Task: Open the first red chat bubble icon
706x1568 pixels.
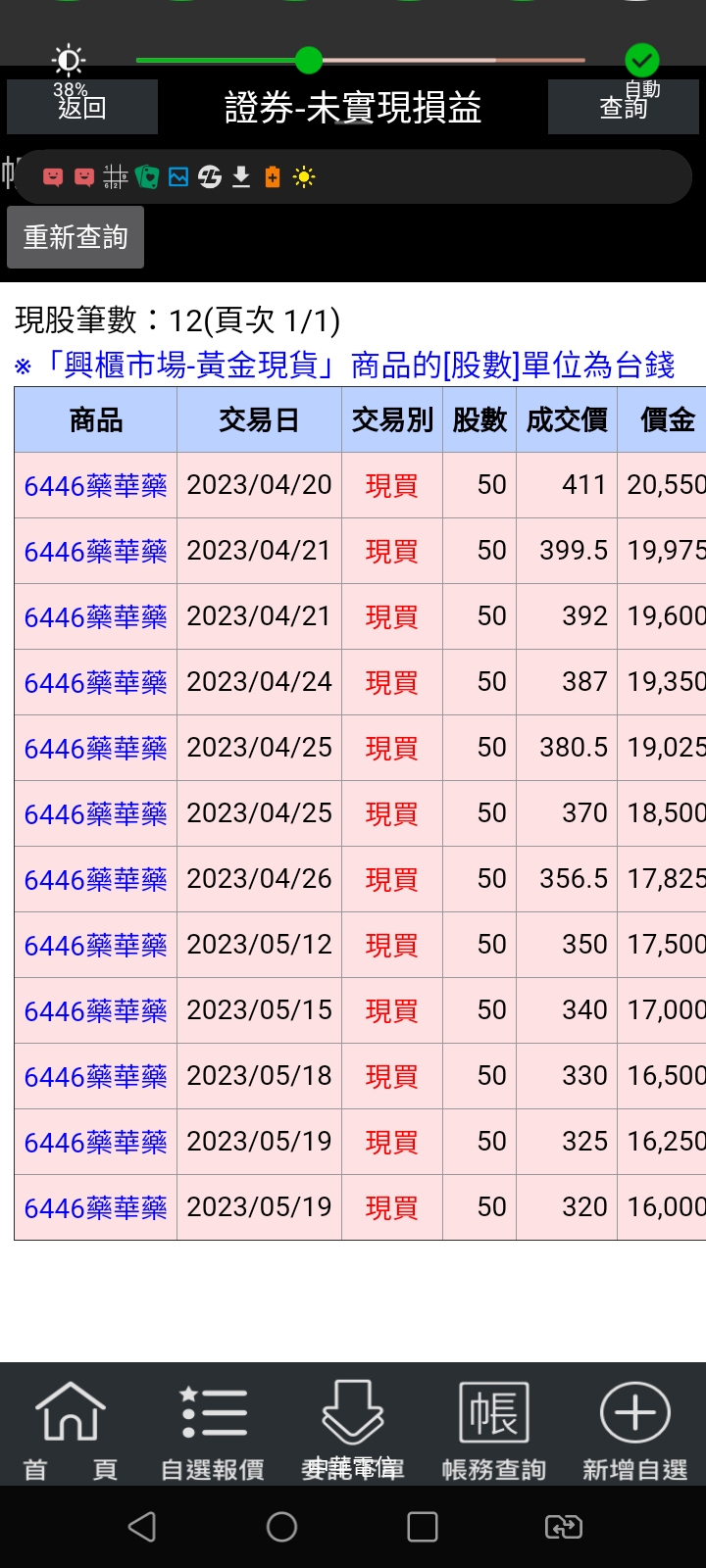Action: click(54, 176)
